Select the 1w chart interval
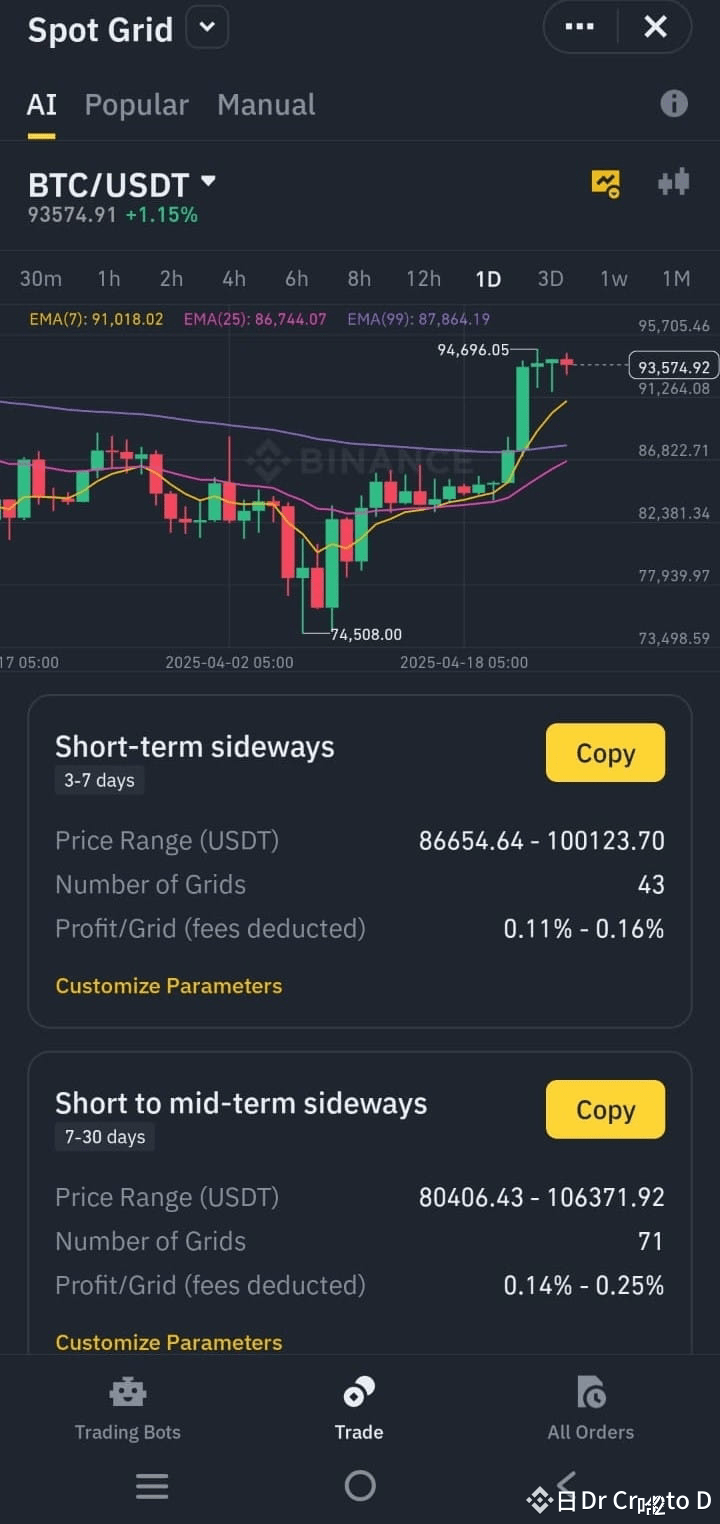This screenshot has height=1524, width=720. pyautogui.click(x=613, y=278)
